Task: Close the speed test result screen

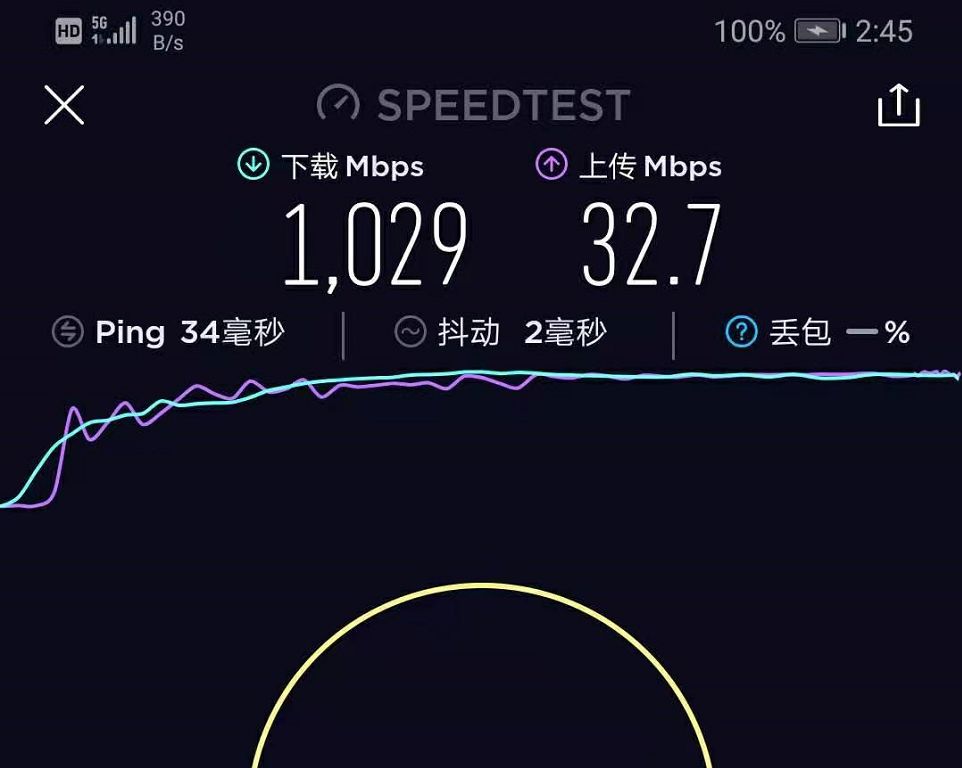Action: (x=64, y=105)
